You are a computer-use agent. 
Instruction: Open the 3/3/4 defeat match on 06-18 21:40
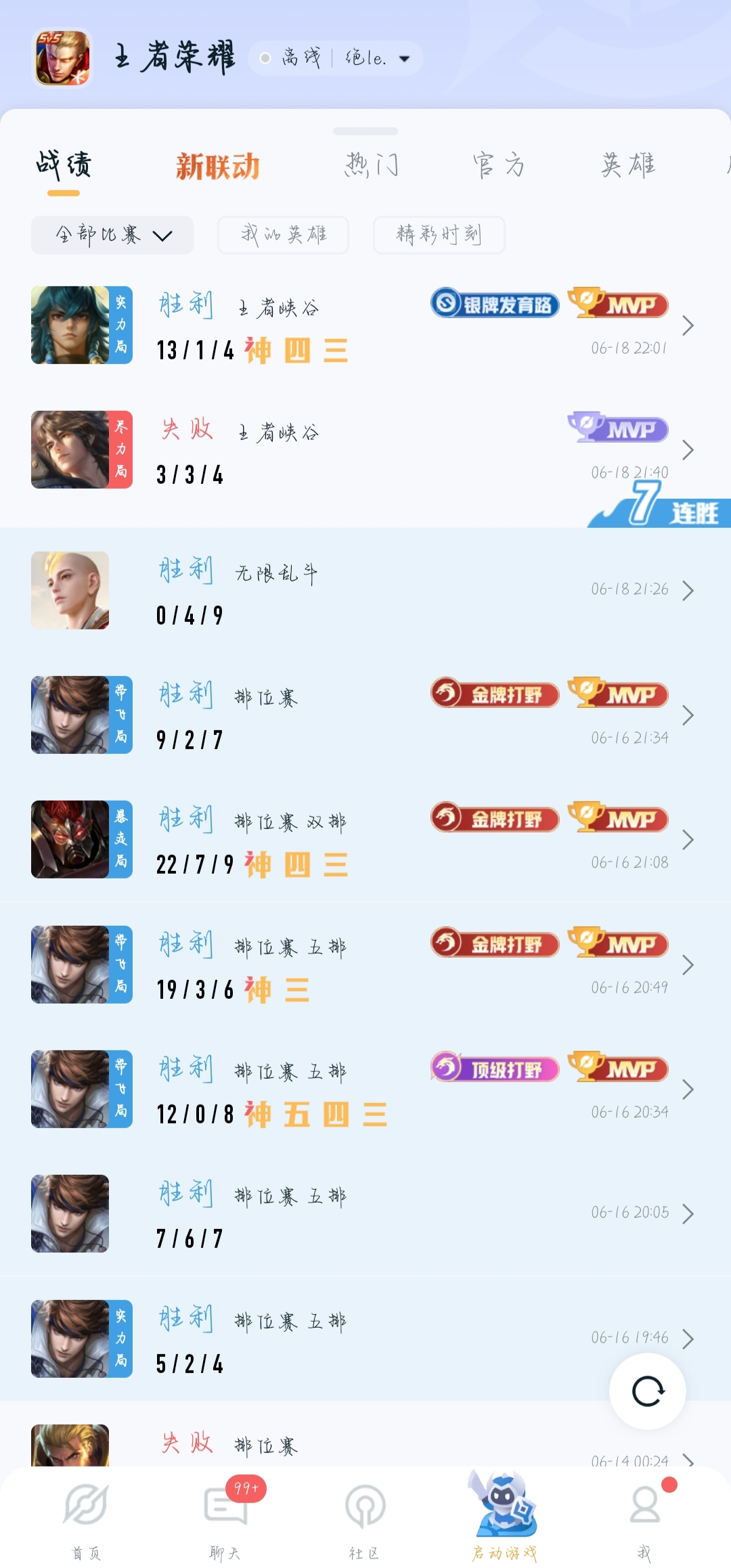click(x=365, y=451)
